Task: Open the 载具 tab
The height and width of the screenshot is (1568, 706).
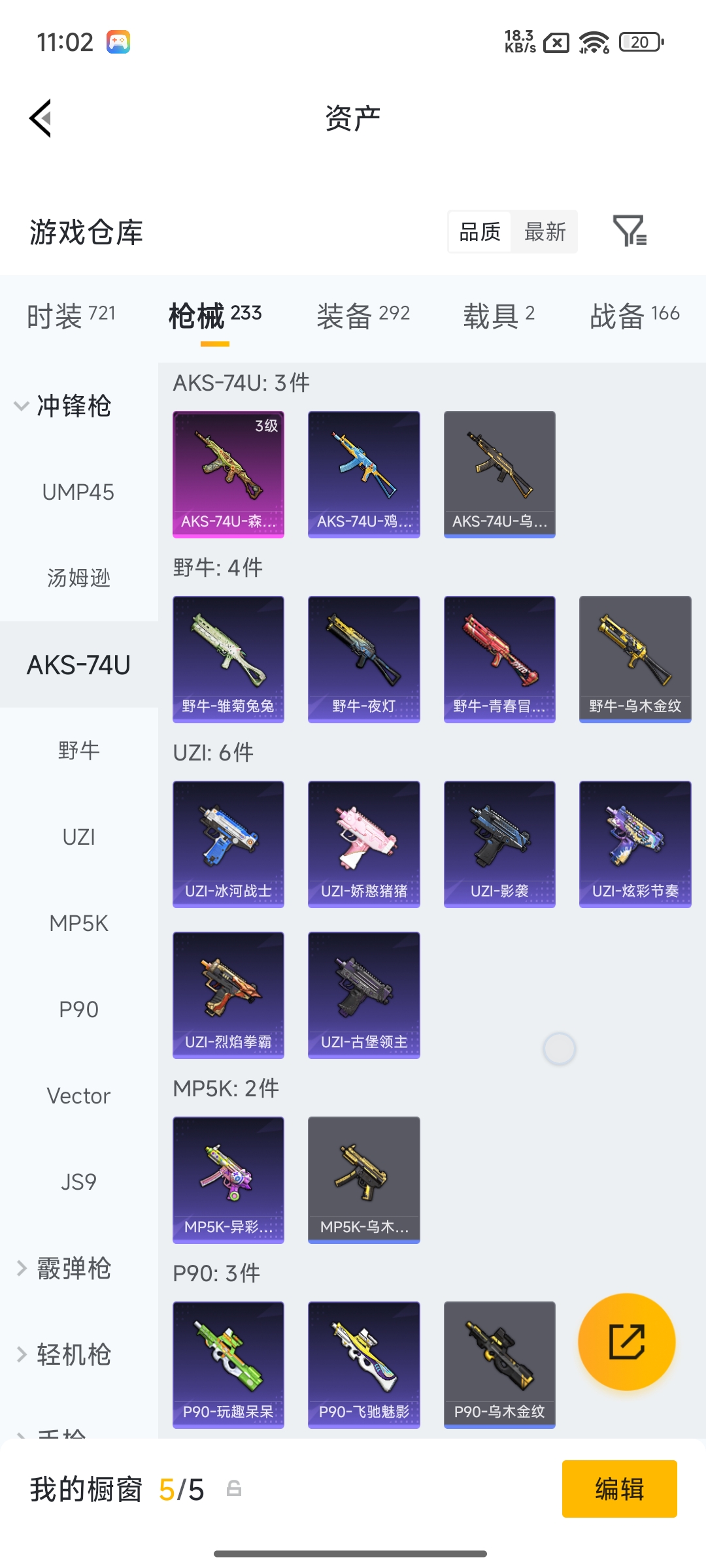Action: [x=498, y=316]
